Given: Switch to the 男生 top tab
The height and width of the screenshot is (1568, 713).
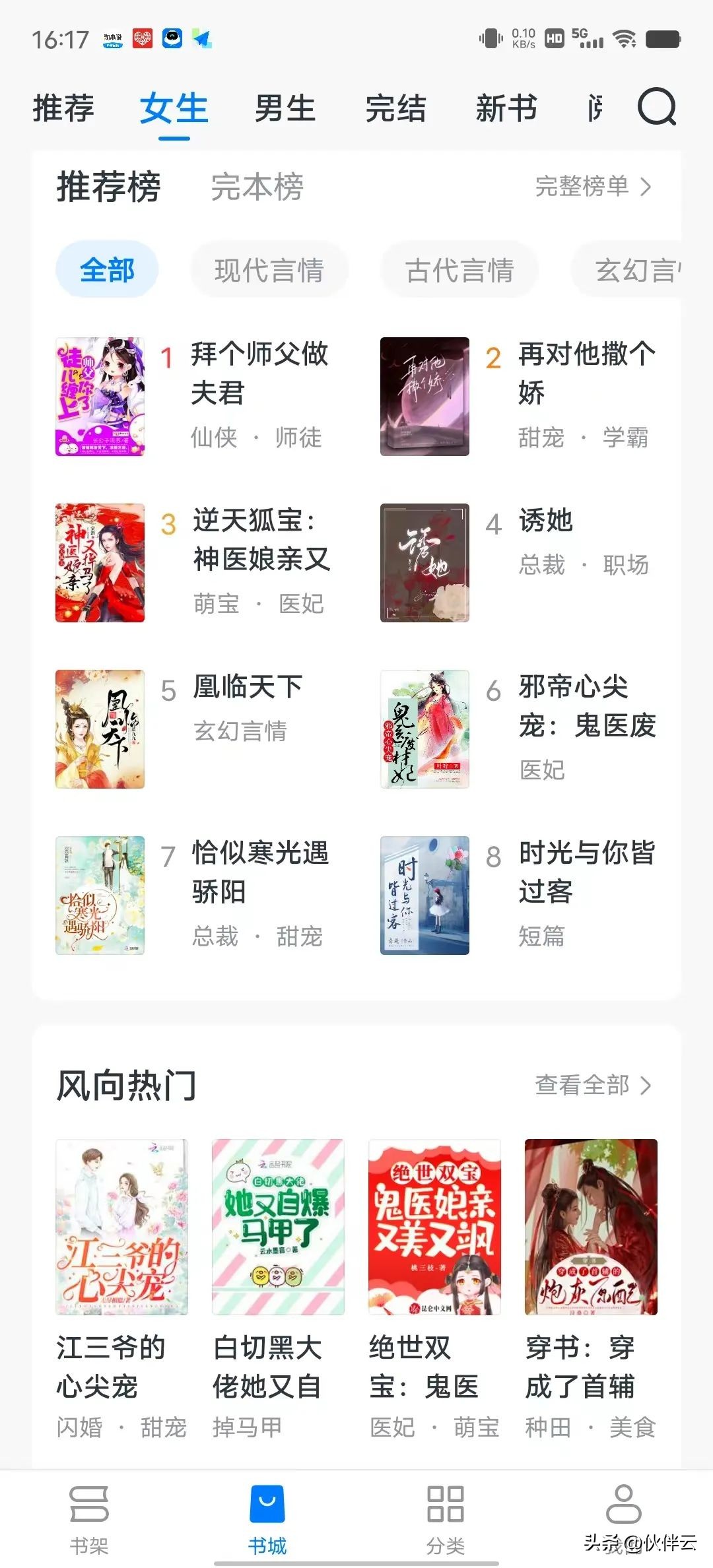Looking at the screenshot, I should click(285, 108).
